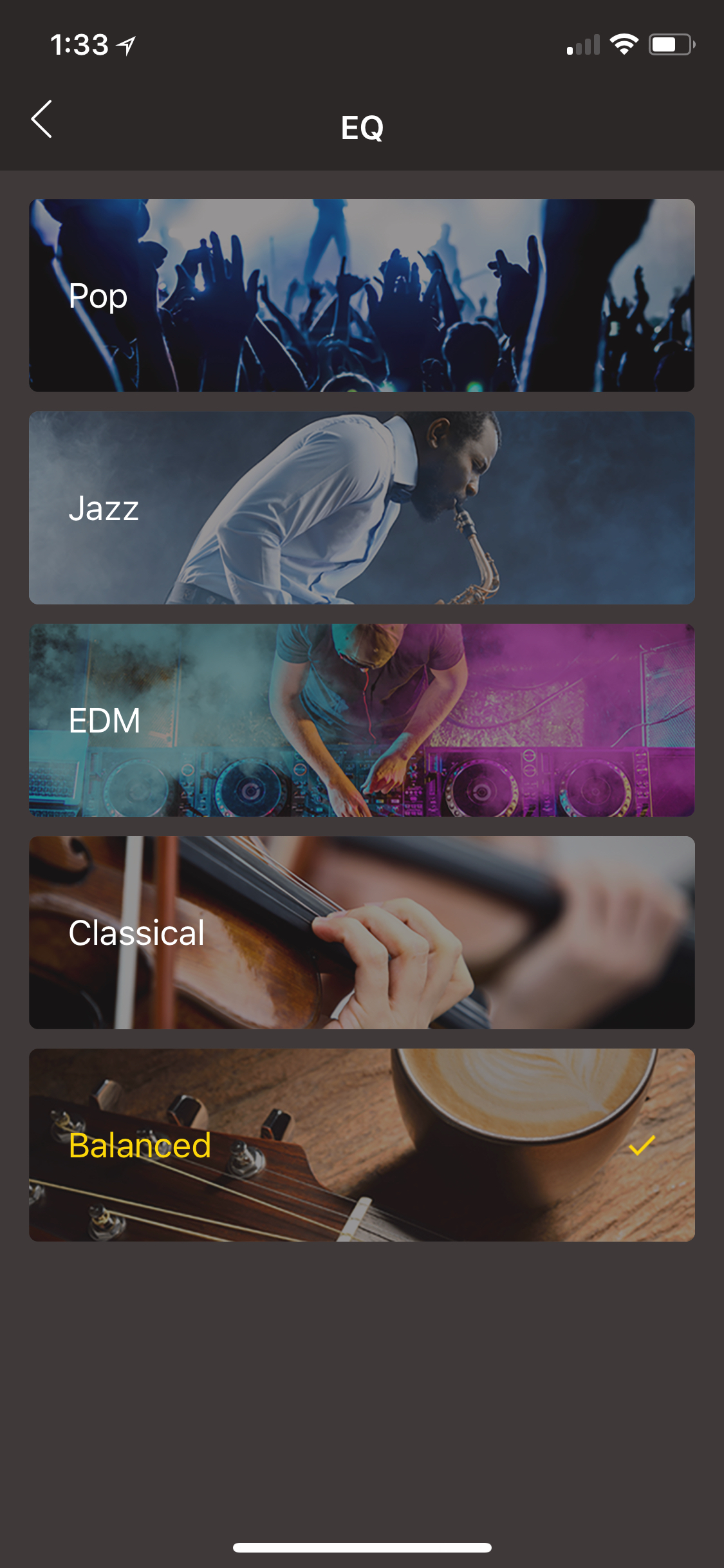Tap the Balanced preset card
The width and height of the screenshot is (724, 1568).
point(362,1145)
